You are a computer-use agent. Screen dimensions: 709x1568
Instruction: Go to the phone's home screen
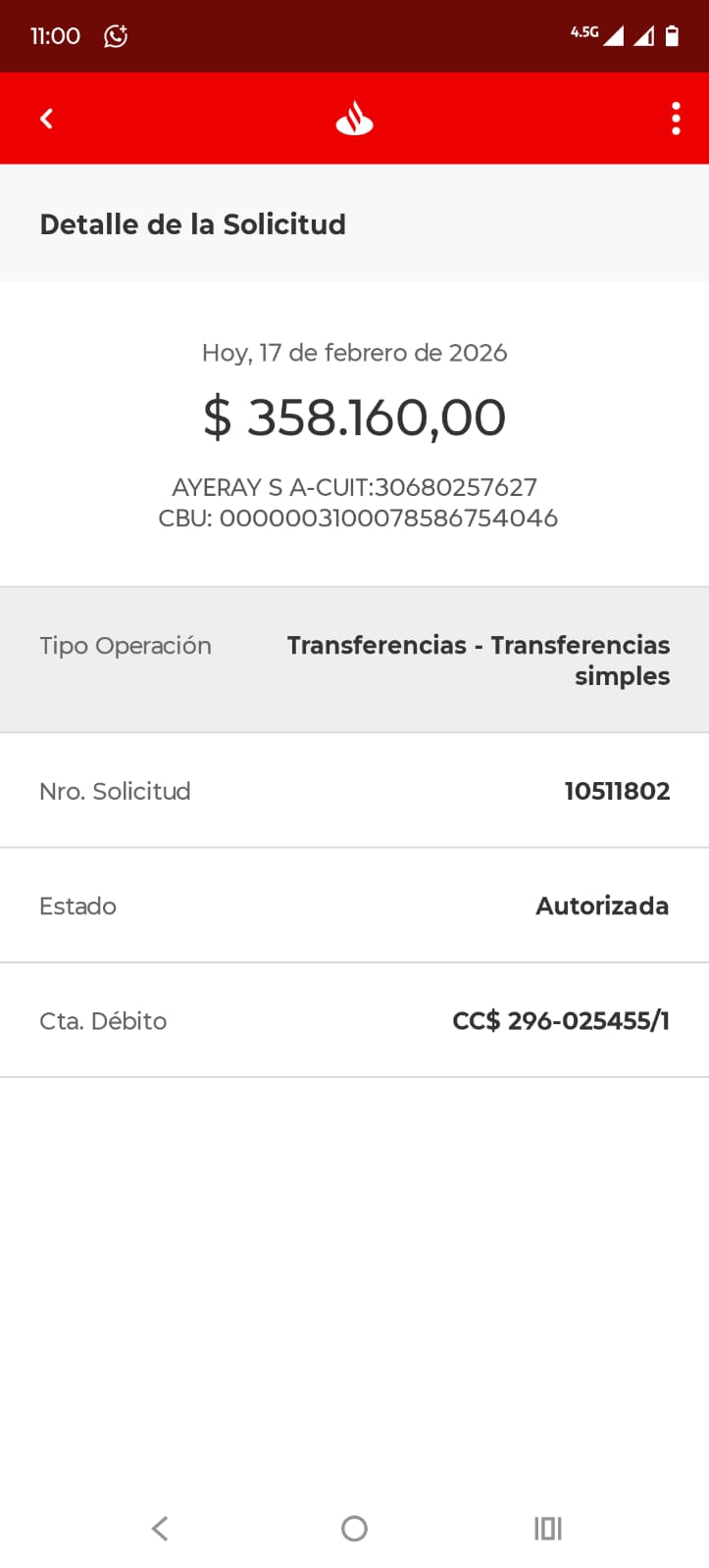[354, 1528]
